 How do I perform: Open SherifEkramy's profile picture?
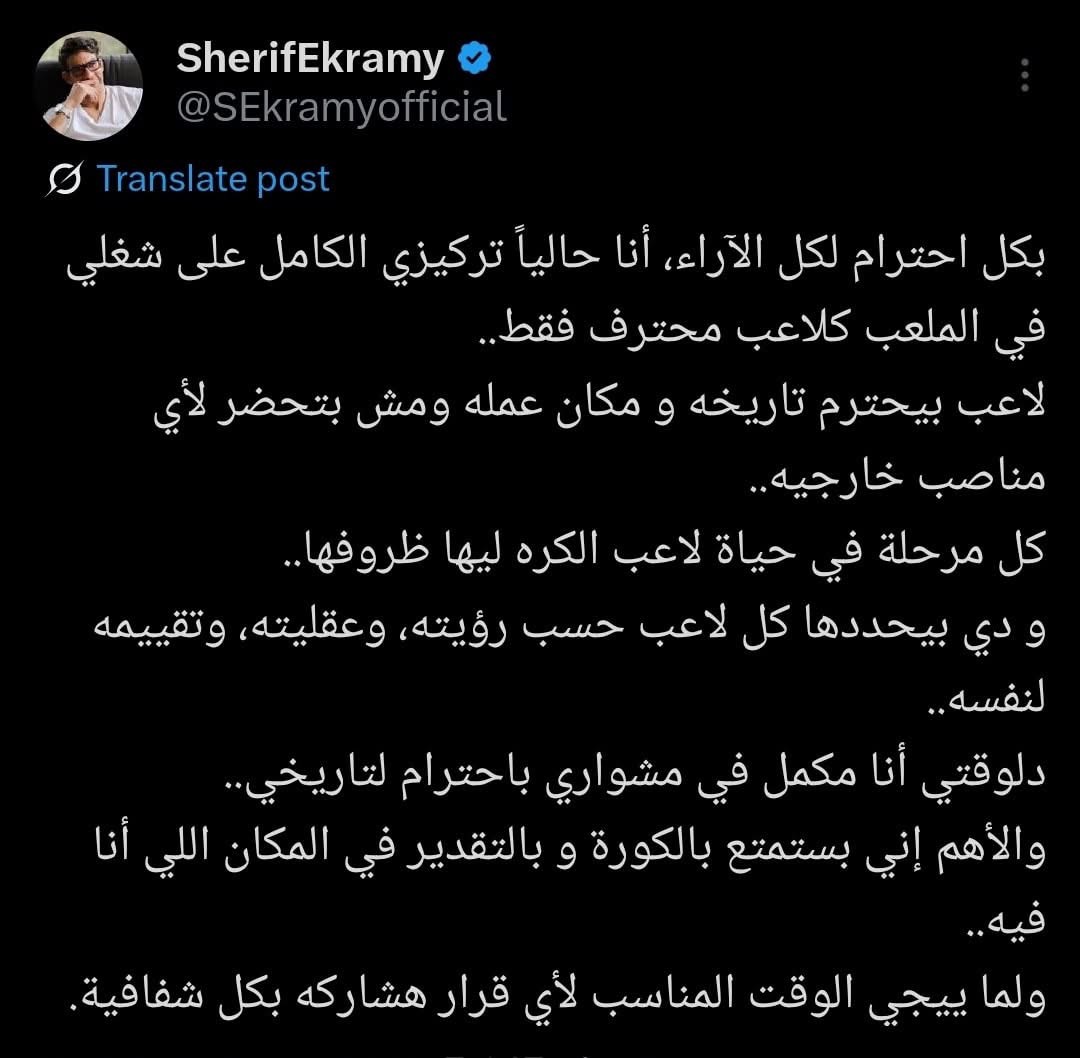pos(89,86)
